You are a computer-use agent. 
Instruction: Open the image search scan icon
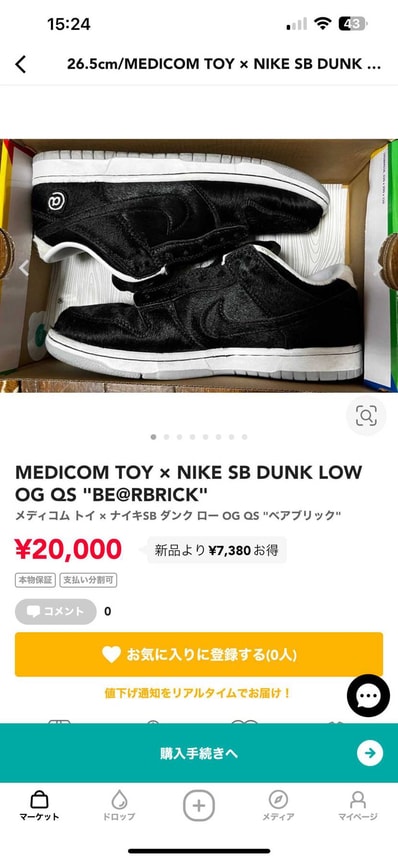coord(366,416)
